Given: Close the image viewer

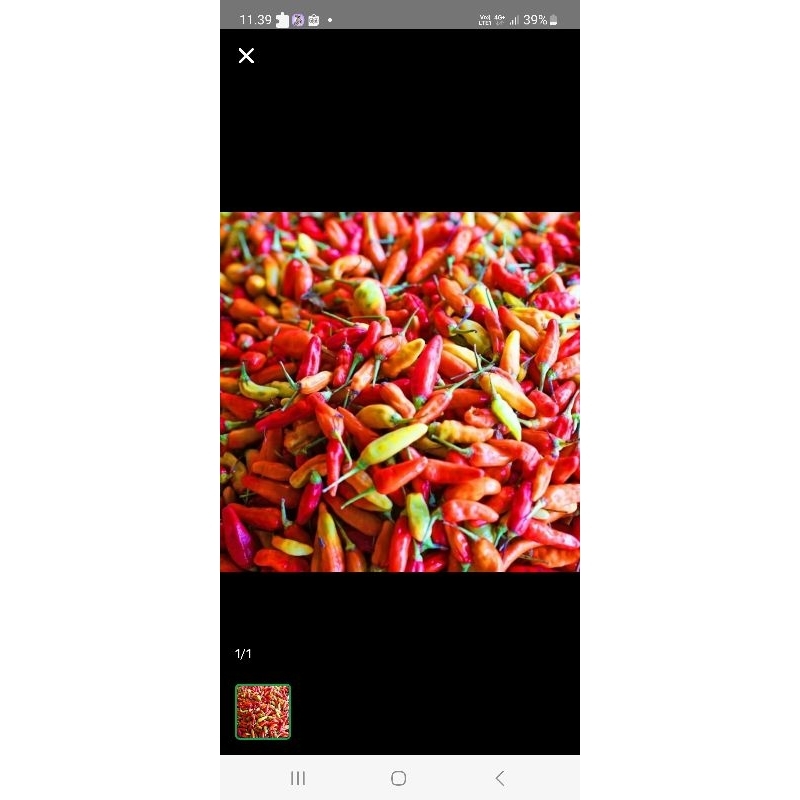Looking at the screenshot, I should [246, 56].
